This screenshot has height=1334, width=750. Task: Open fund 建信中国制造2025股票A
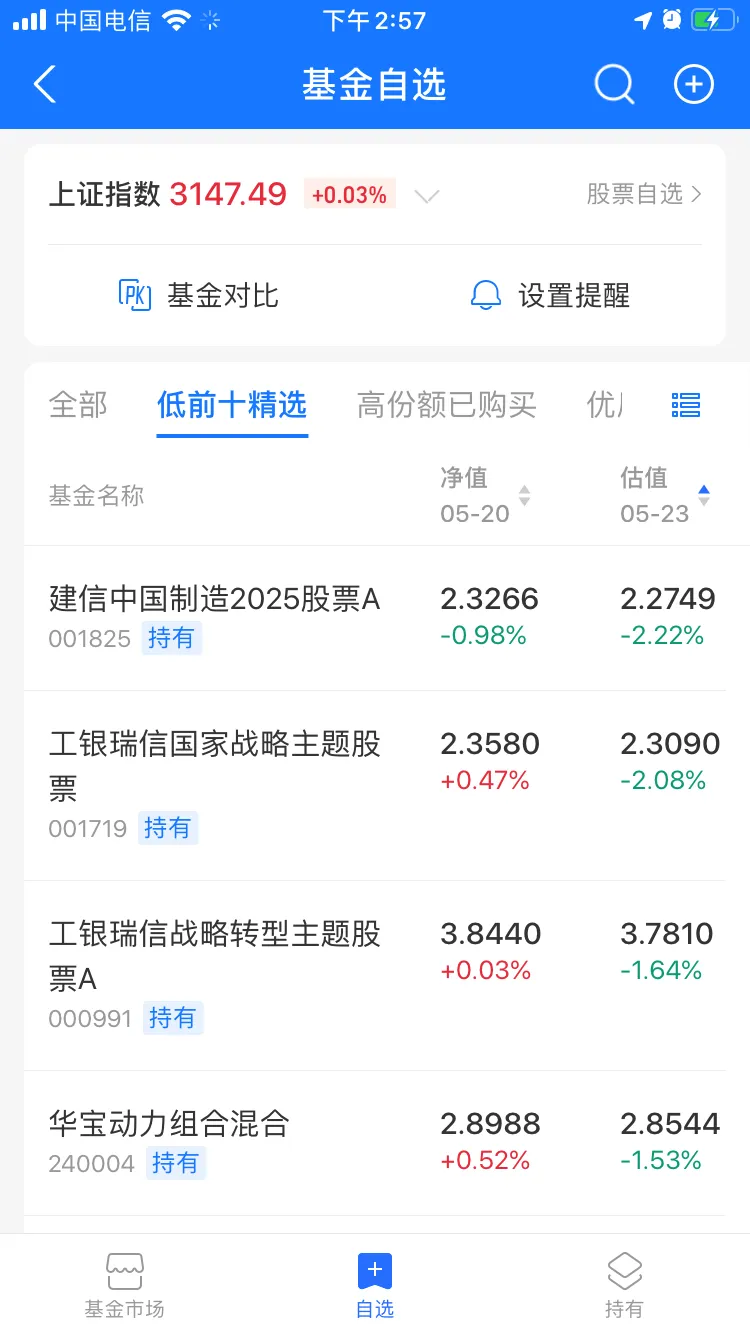pyautogui.click(x=375, y=618)
